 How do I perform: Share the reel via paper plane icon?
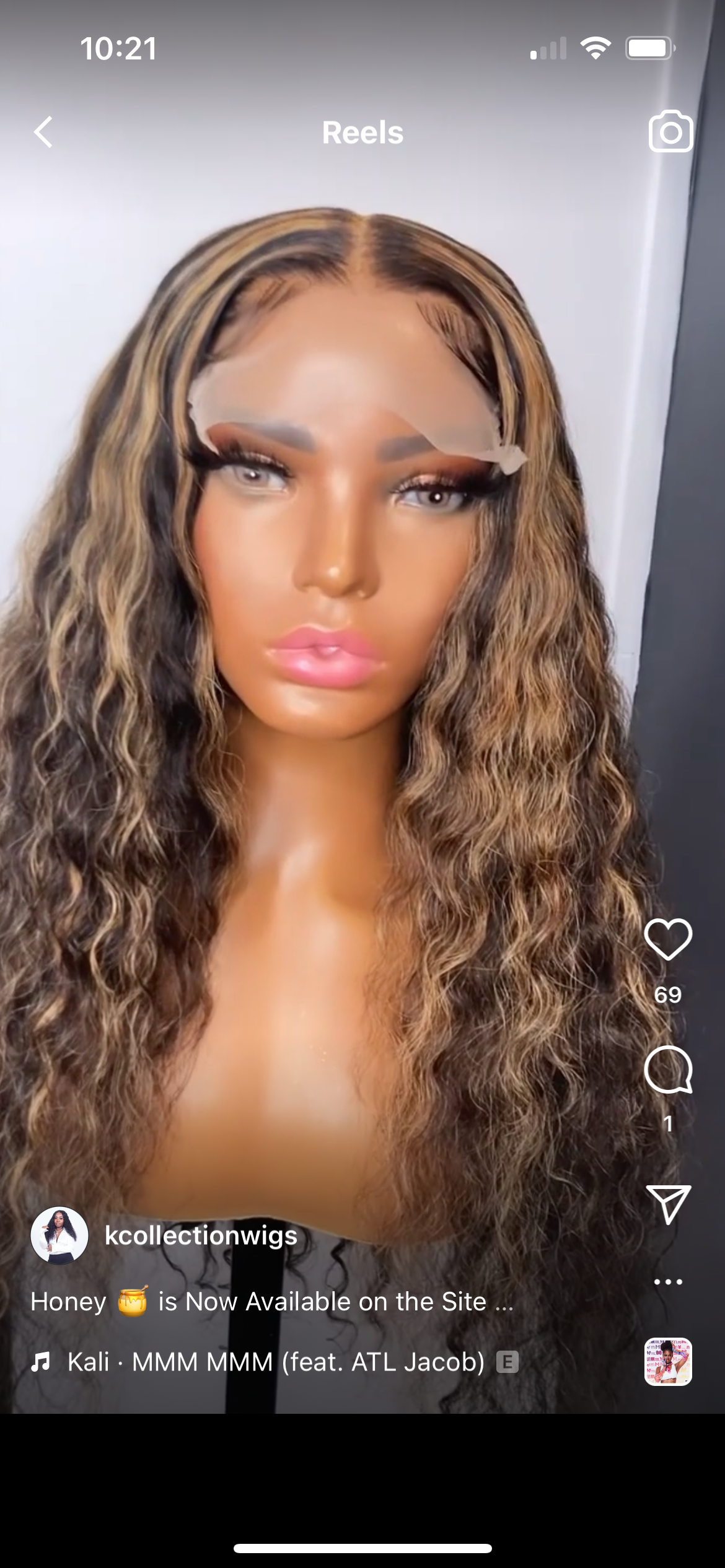tap(668, 1204)
